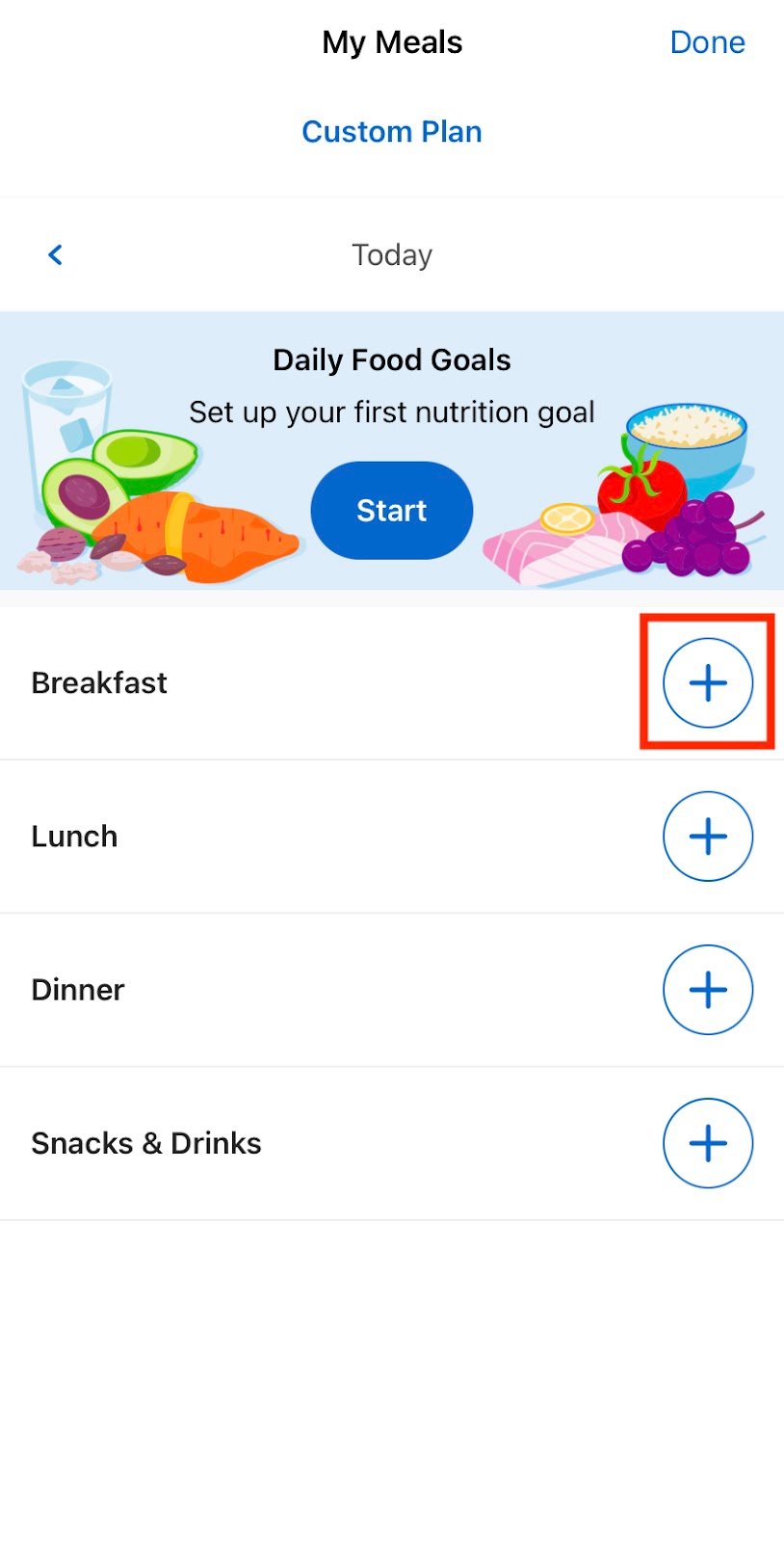Open the Custom Plan link

click(x=392, y=132)
